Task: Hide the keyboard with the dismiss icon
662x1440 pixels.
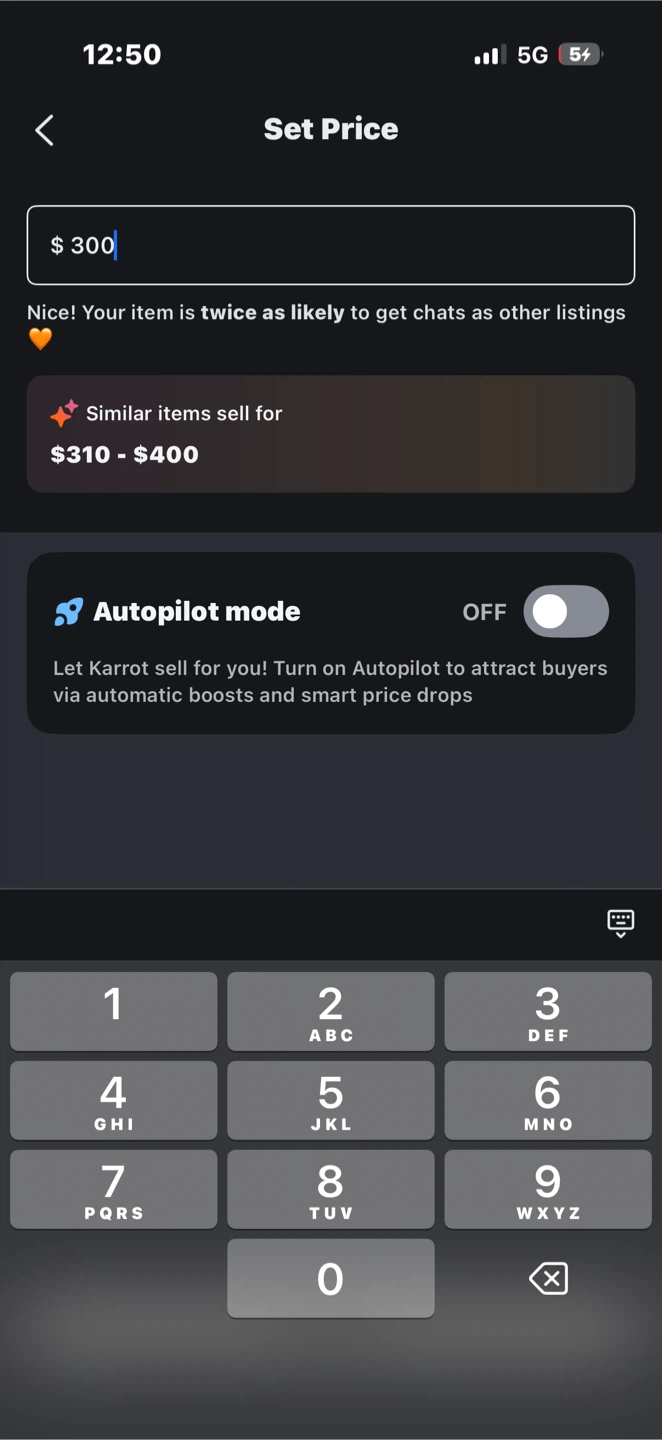Action: pyautogui.click(x=621, y=922)
